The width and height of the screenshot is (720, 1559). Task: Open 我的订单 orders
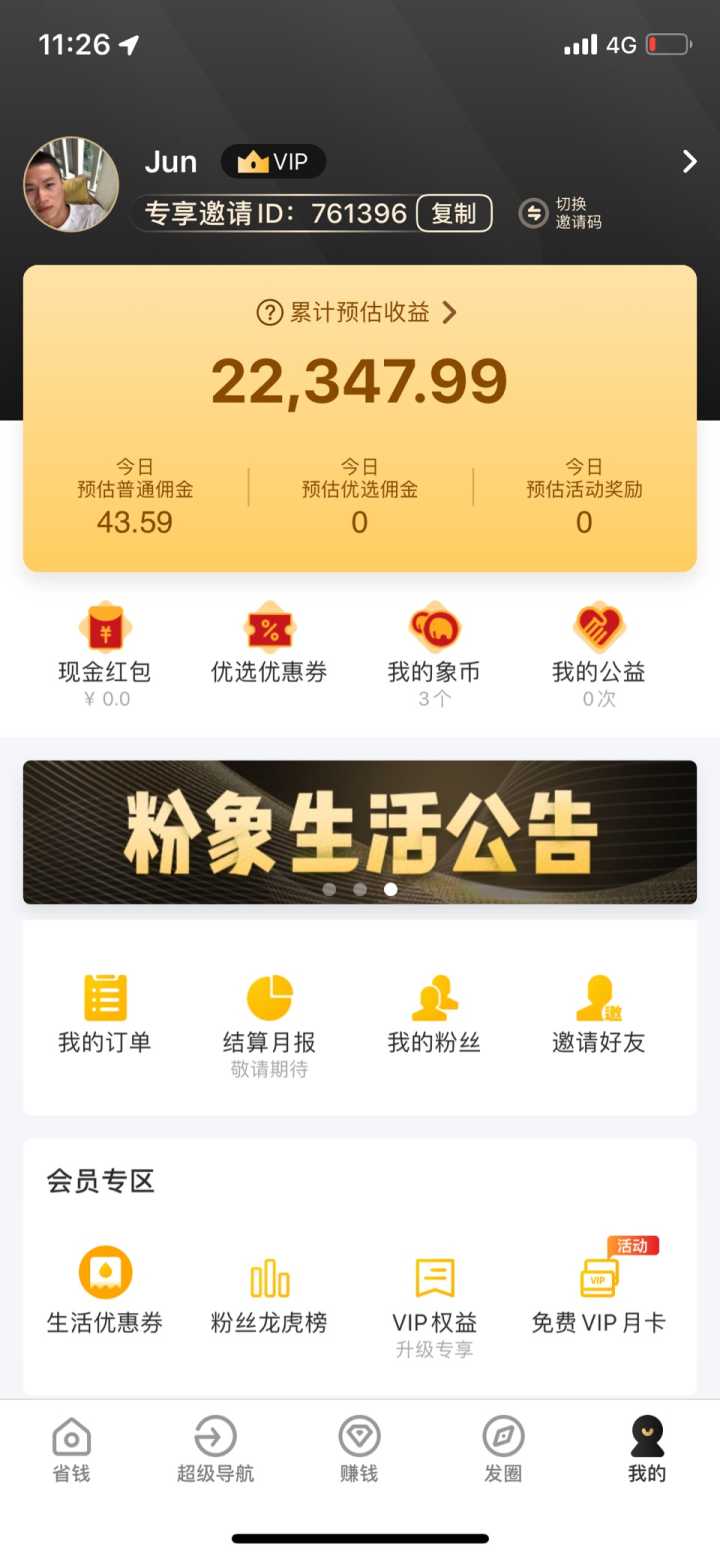tap(104, 1014)
